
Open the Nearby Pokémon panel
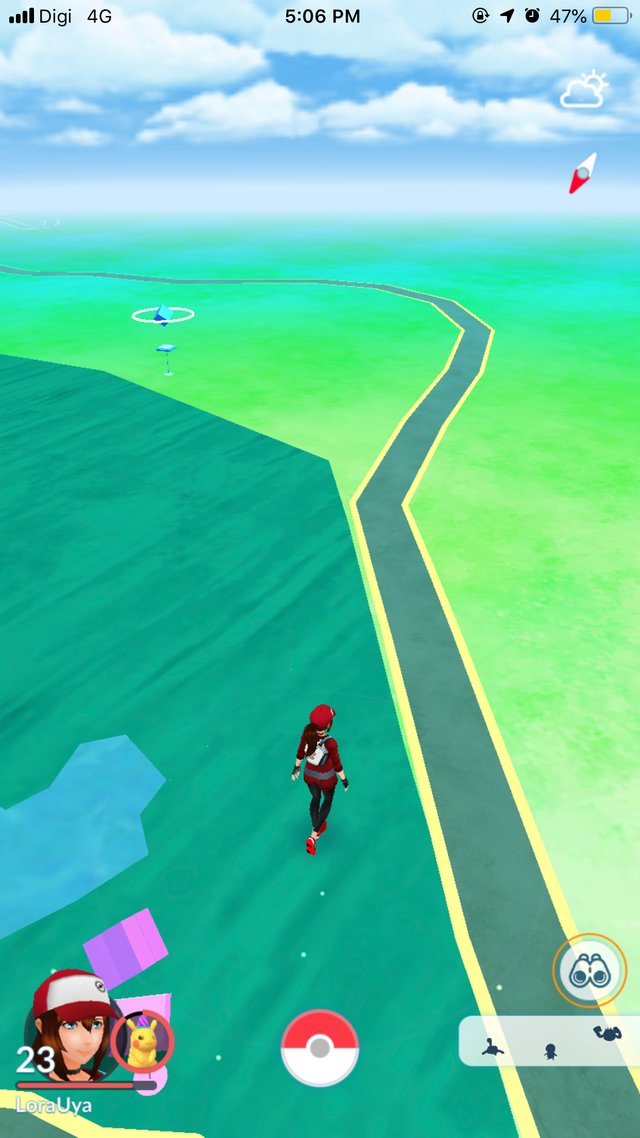[x=548, y=1042]
